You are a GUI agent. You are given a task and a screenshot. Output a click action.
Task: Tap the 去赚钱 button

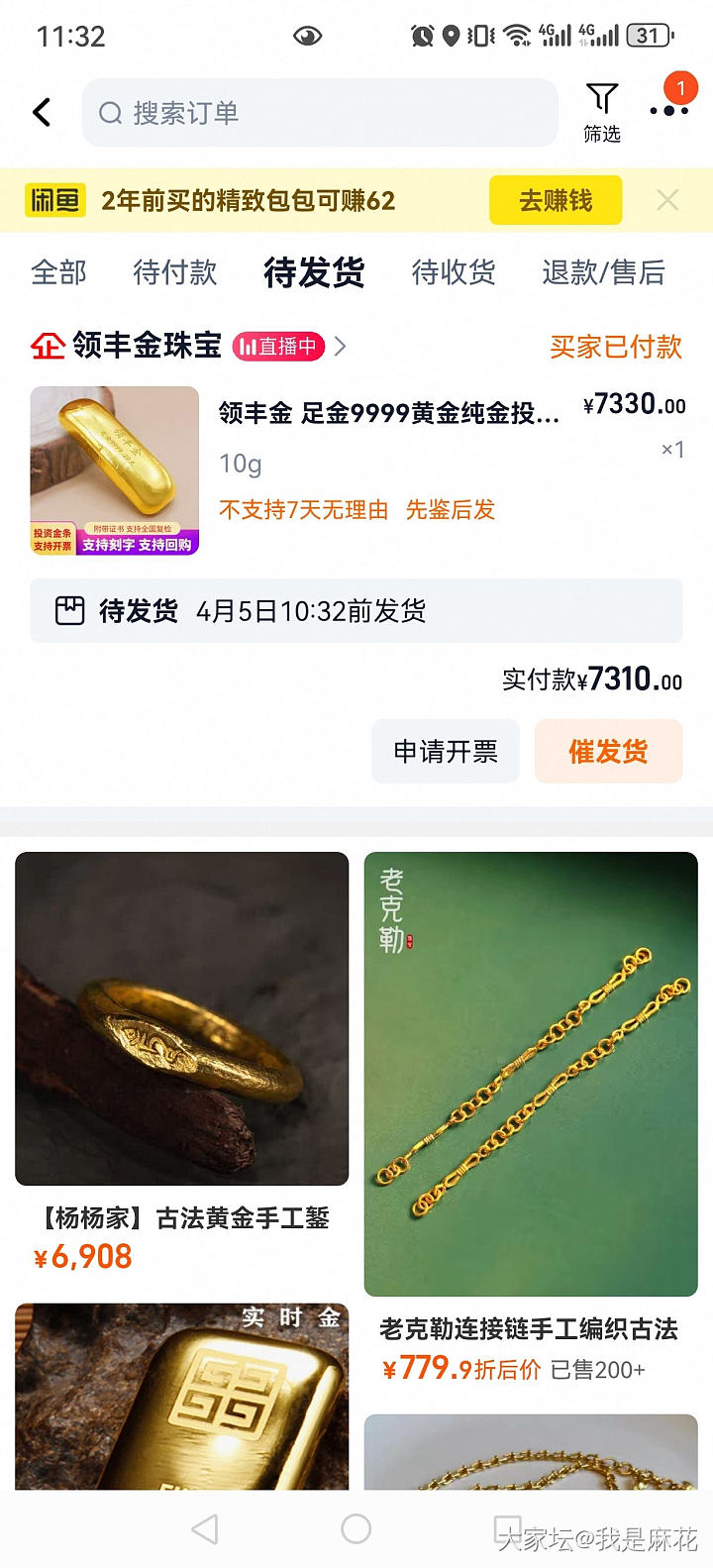pyautogui.click(x=556, y=201)
